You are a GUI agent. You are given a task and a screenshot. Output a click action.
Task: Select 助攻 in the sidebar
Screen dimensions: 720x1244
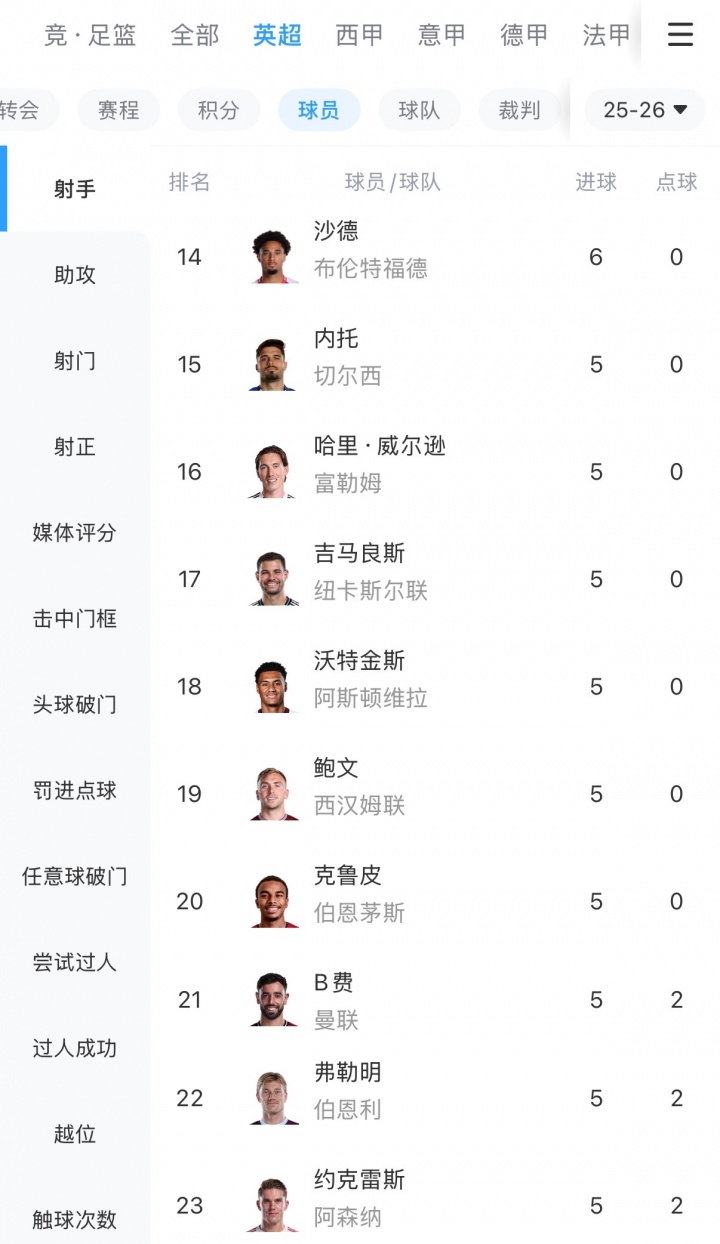(74, 275)
